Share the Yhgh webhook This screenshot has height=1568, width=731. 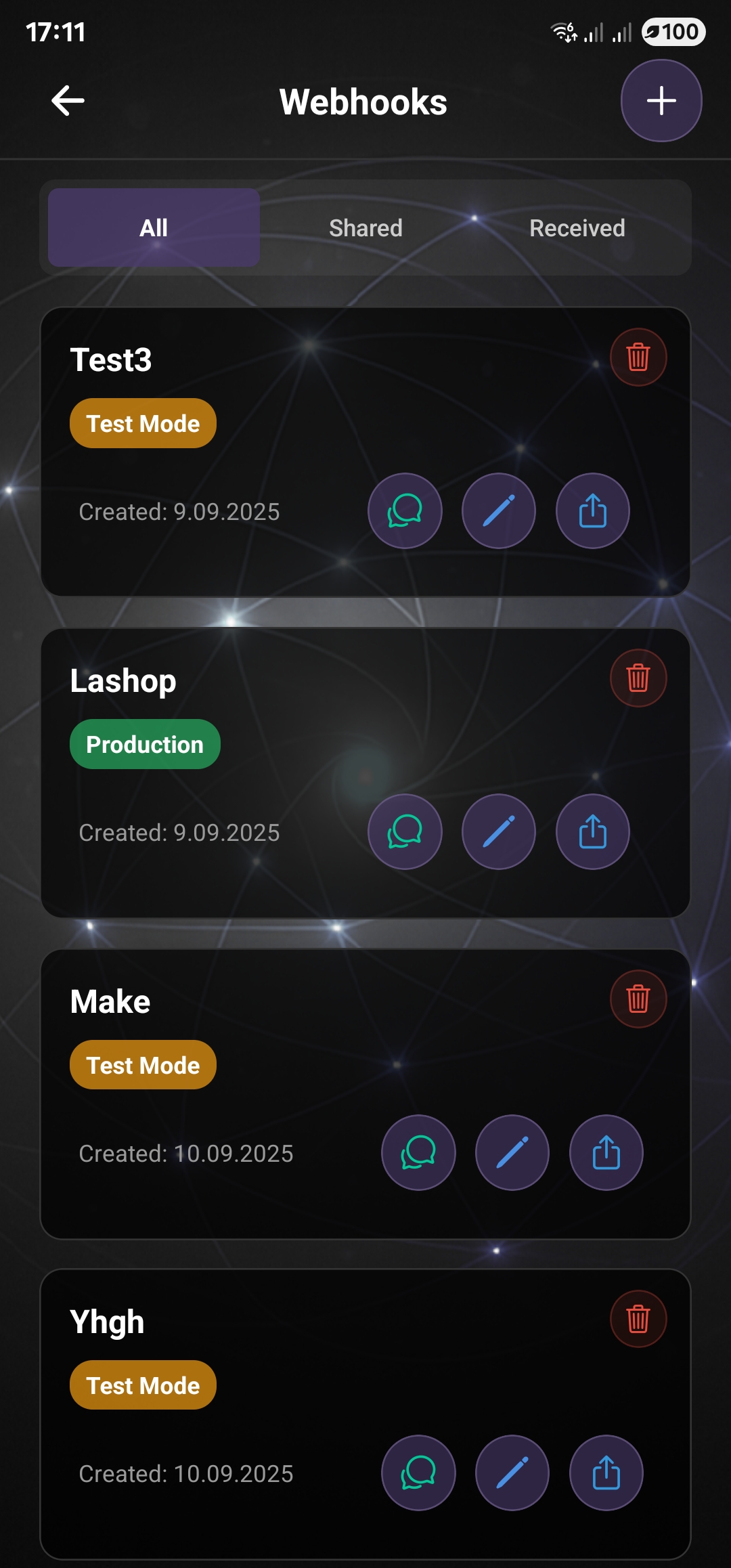[x=606, y=1473]
